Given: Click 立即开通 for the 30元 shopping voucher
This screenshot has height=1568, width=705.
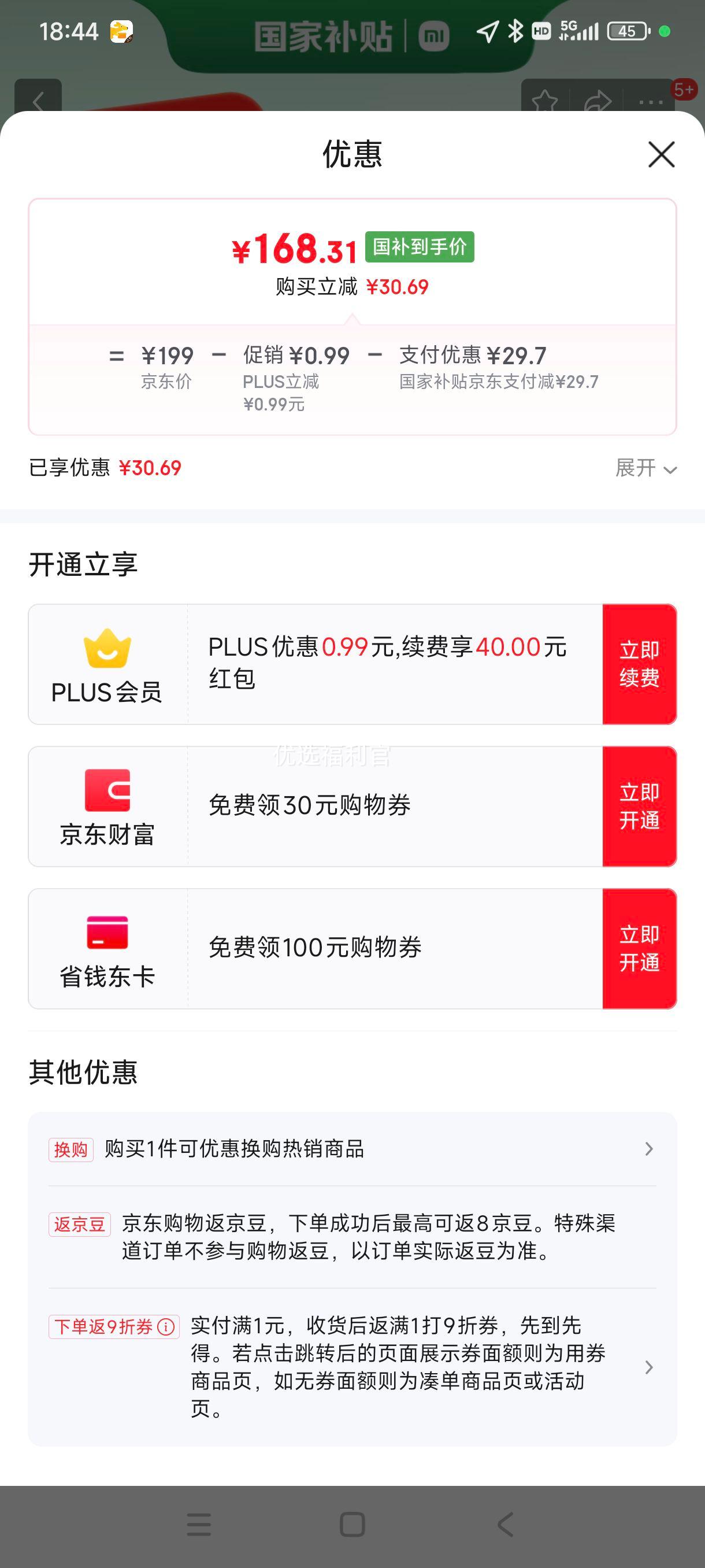Looking at the screenshot, I should [x=639, y=805].
